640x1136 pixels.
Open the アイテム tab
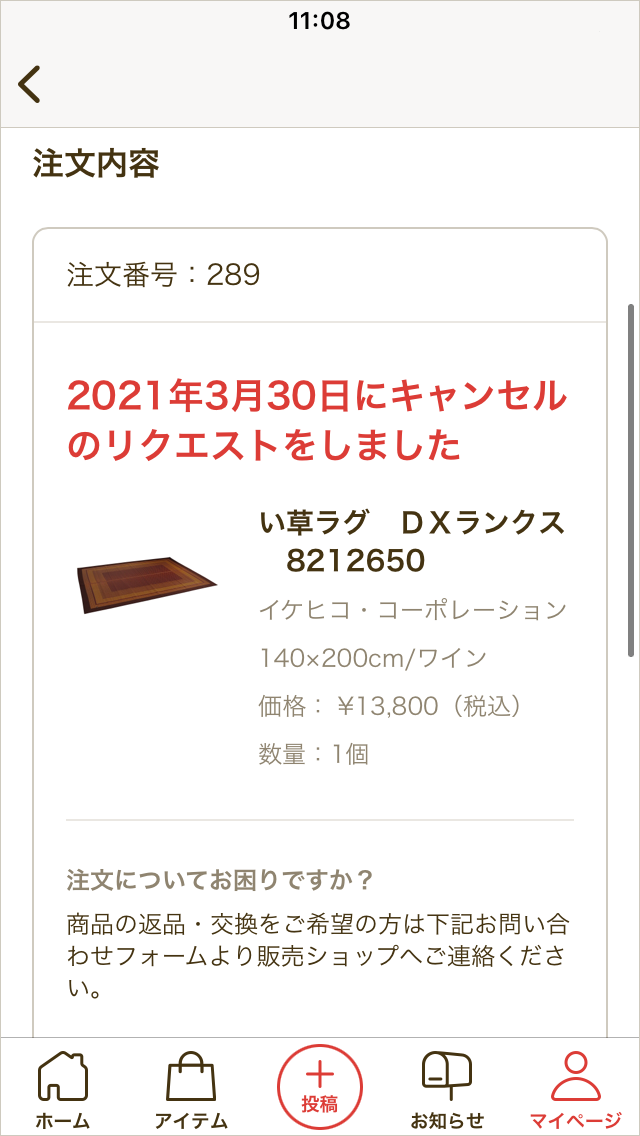[x=191, y=1087]
